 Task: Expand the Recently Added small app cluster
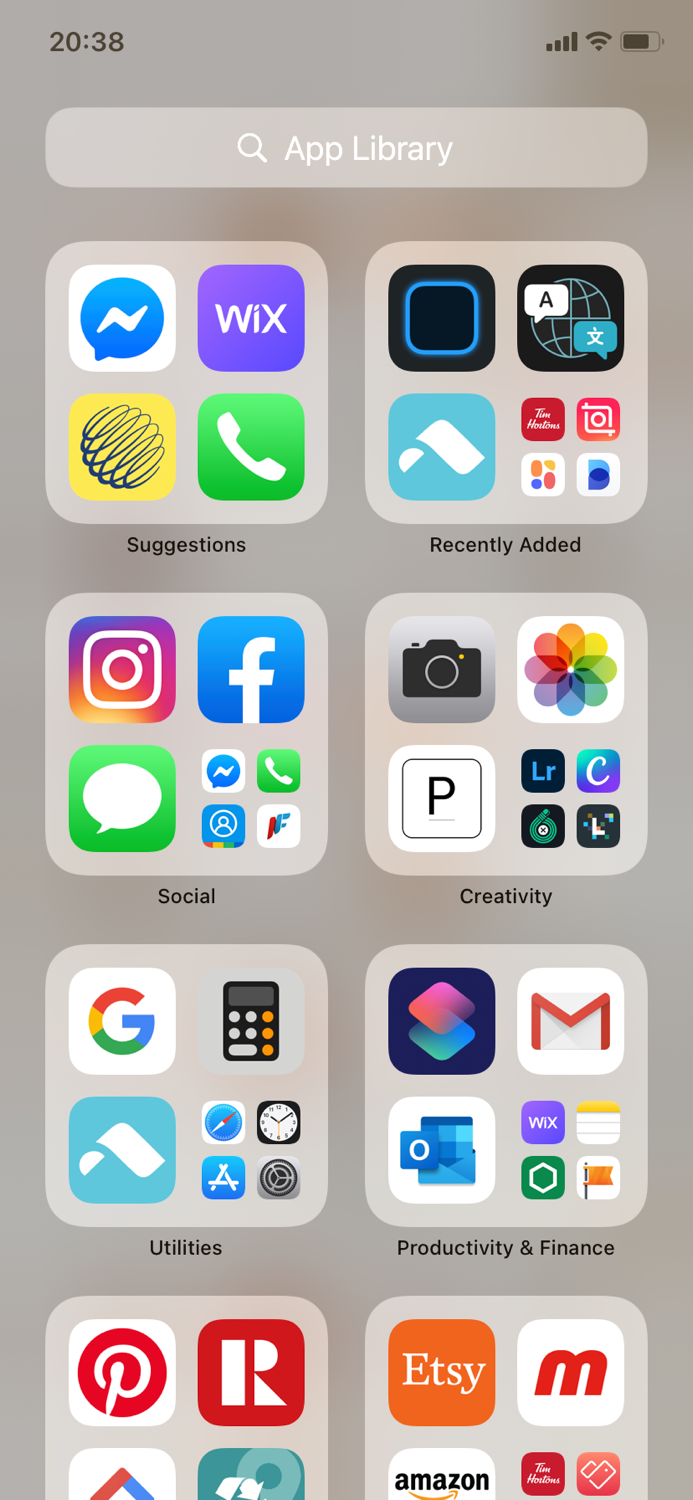click(x=570, y=447)
